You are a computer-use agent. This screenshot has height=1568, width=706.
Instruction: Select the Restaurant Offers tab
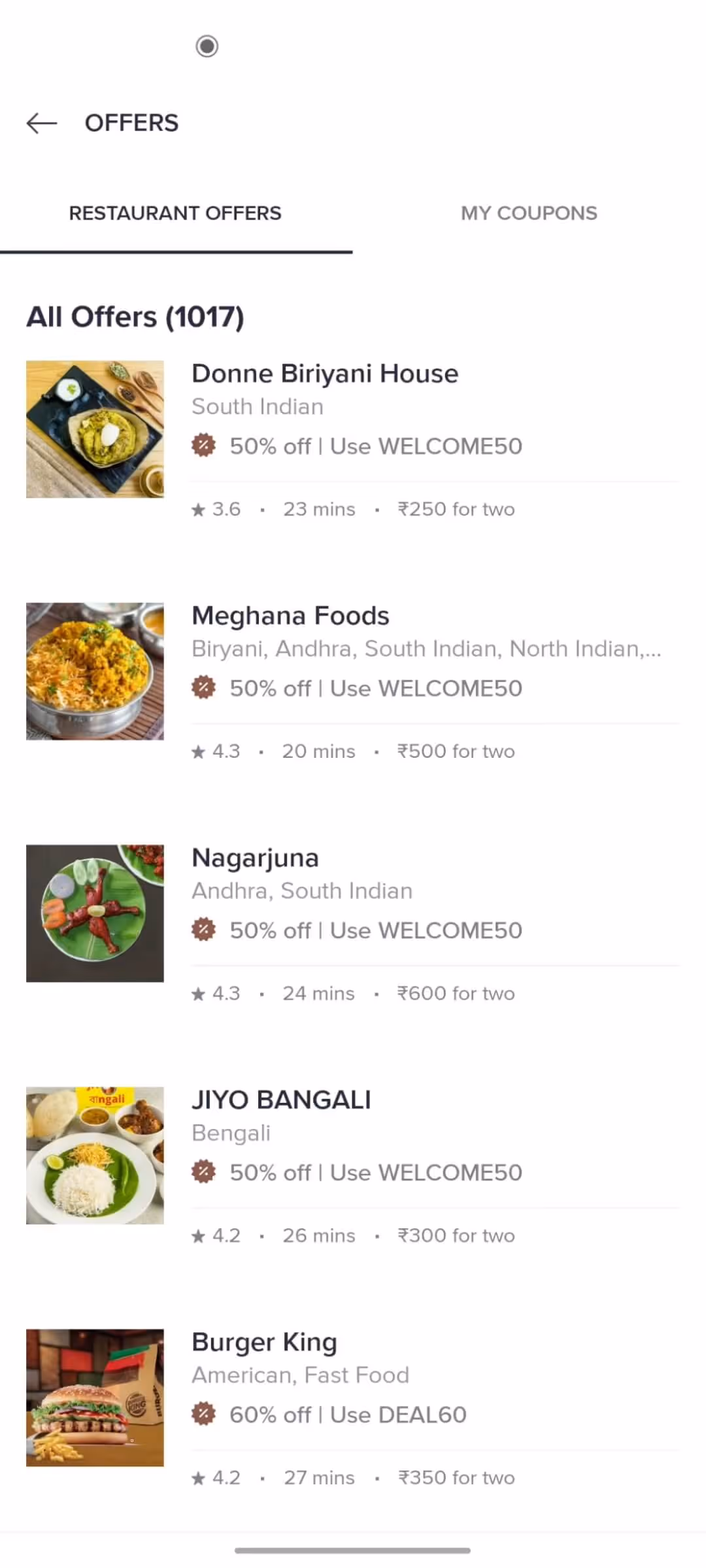175,213
